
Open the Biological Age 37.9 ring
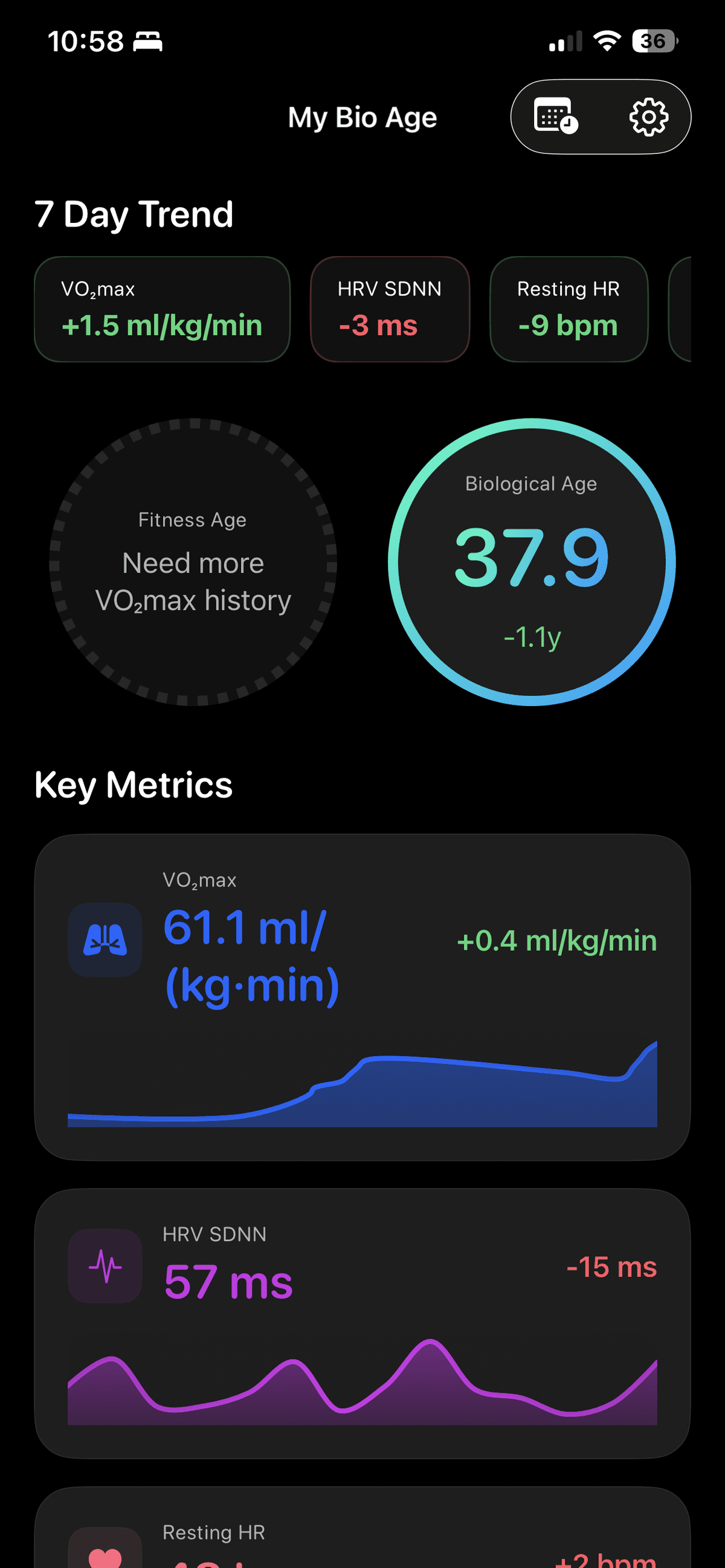tap(532, 562)
